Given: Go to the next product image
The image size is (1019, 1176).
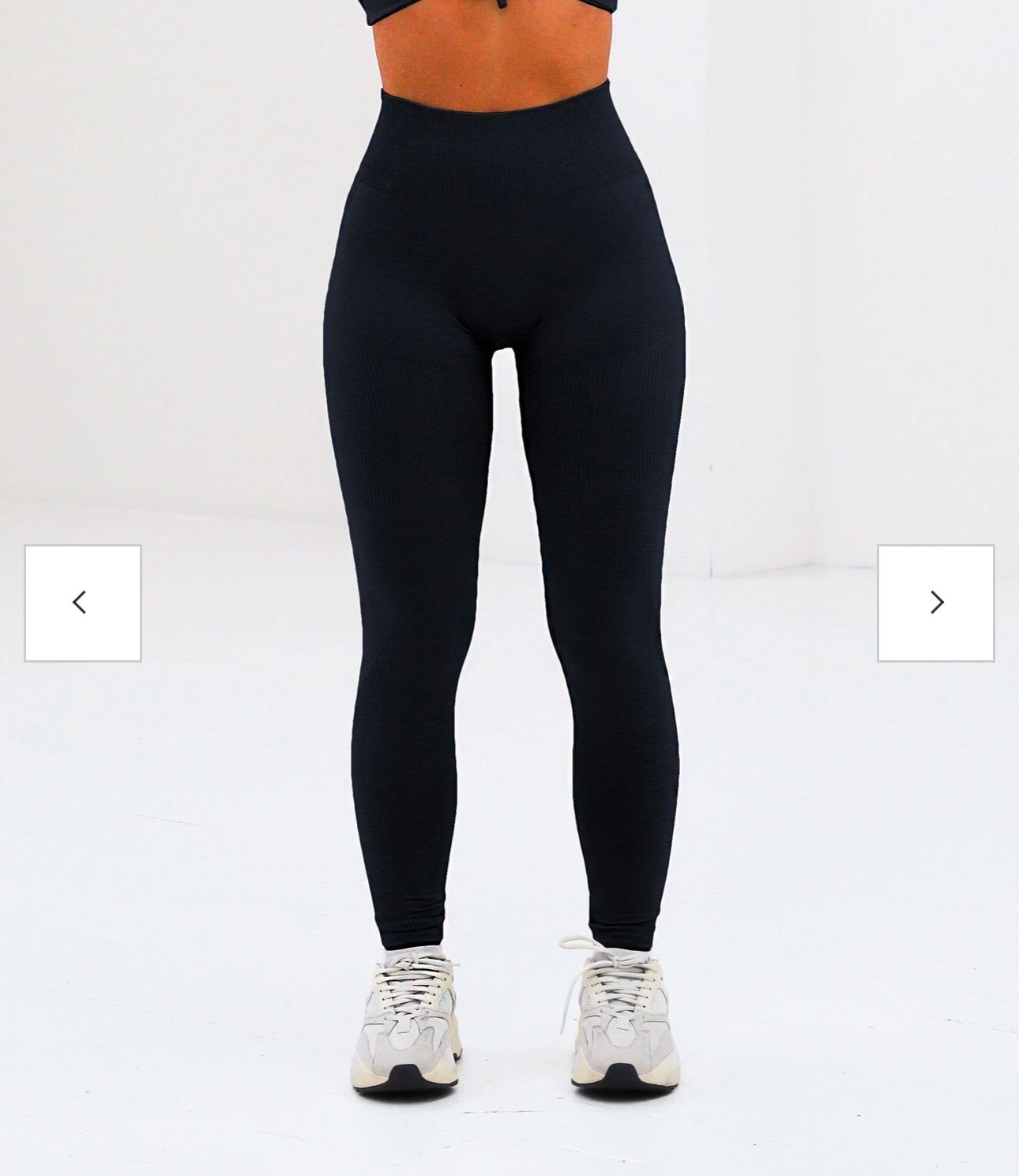Looking at the screenshot, I should 935,603.
